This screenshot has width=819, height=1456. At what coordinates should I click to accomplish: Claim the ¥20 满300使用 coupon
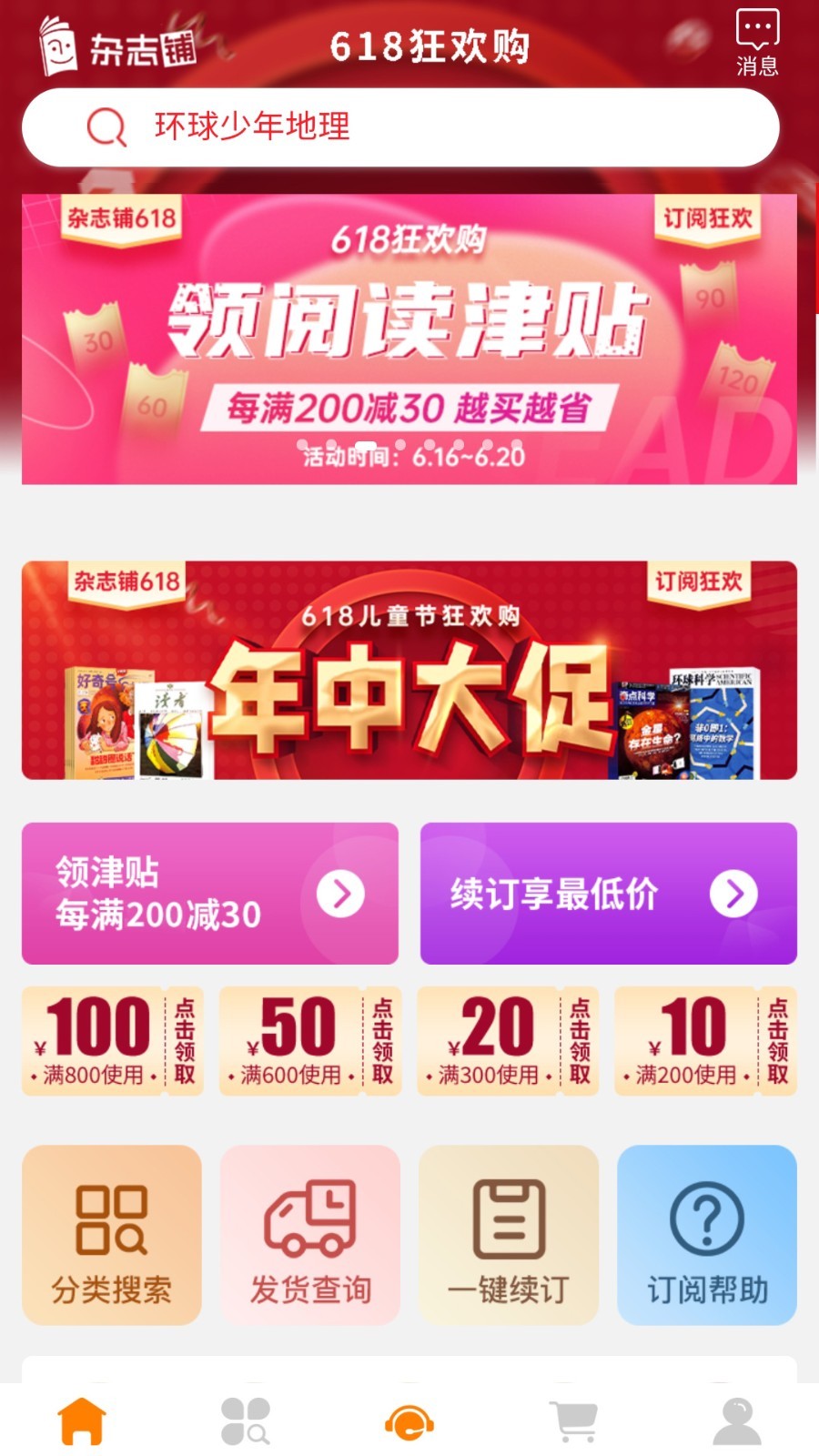pos(508,1041)
